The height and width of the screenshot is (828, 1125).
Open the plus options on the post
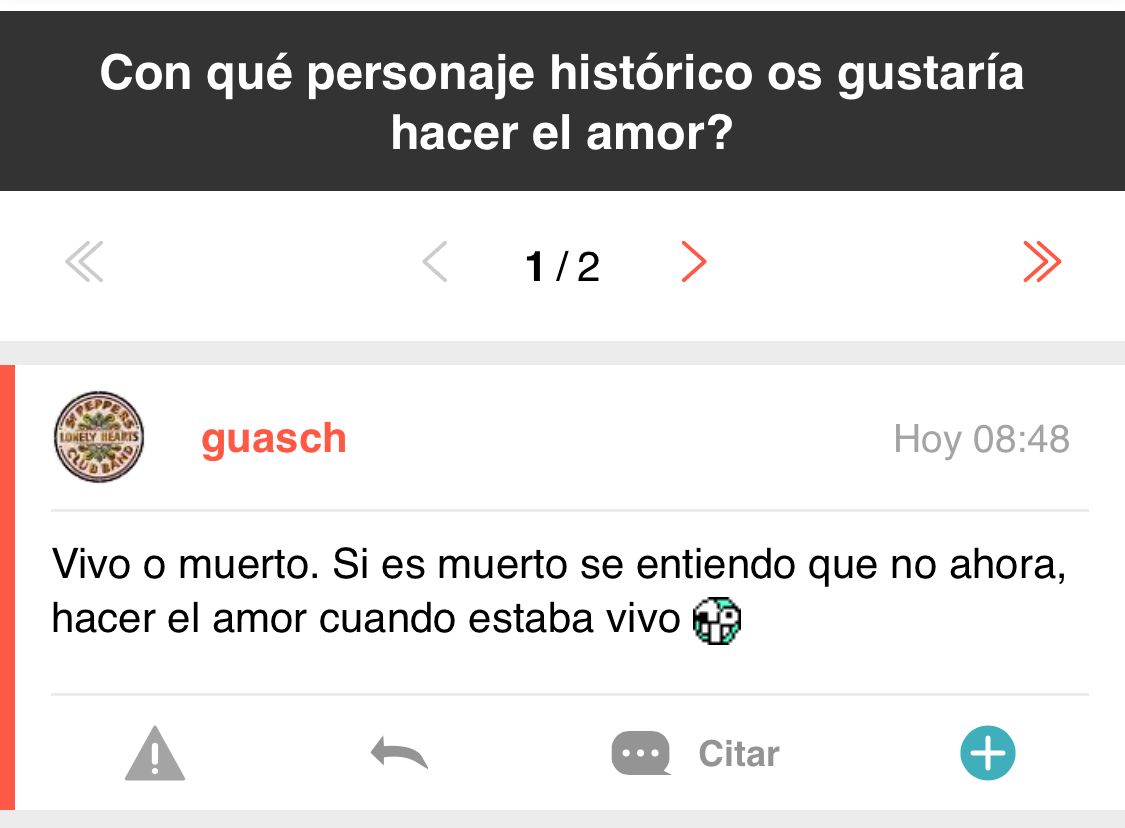(x=988, y=753)
